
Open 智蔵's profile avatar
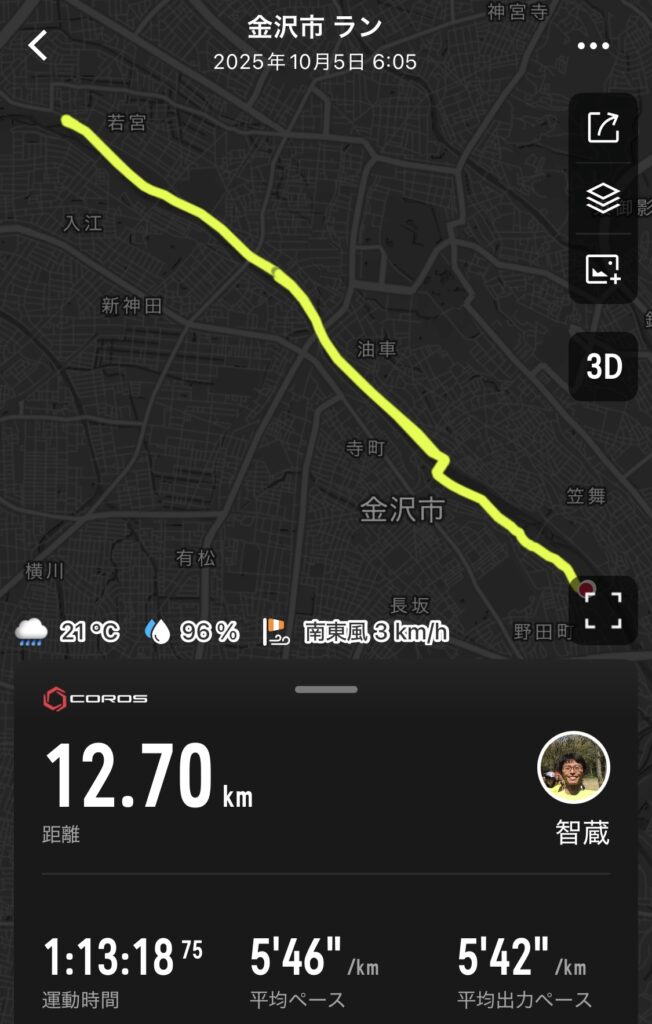pos(574,768)
